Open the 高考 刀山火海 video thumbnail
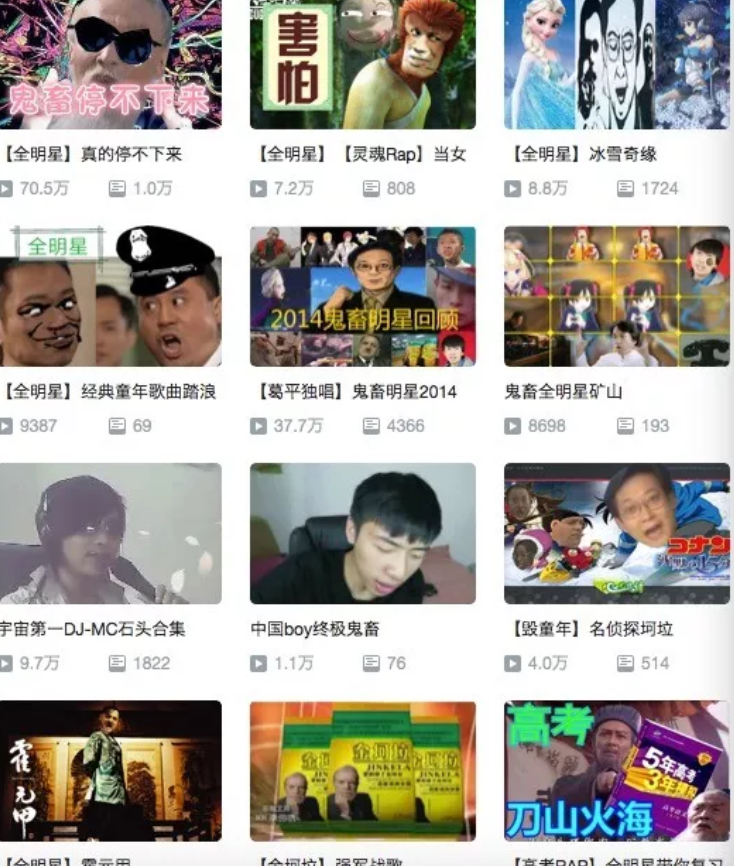The image size is (734, 866). 616,770
